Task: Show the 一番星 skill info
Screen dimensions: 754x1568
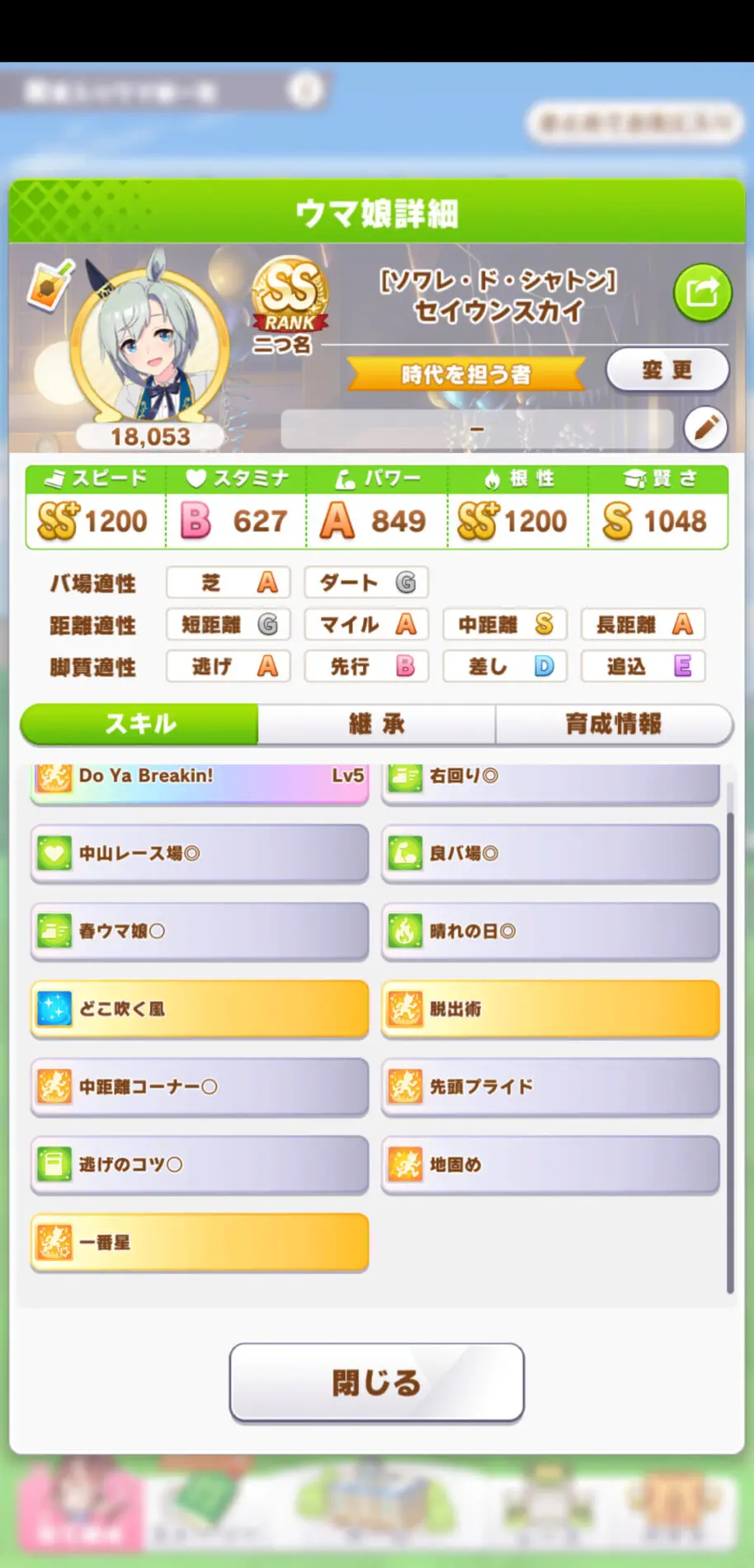Action: click(199, 1242)
